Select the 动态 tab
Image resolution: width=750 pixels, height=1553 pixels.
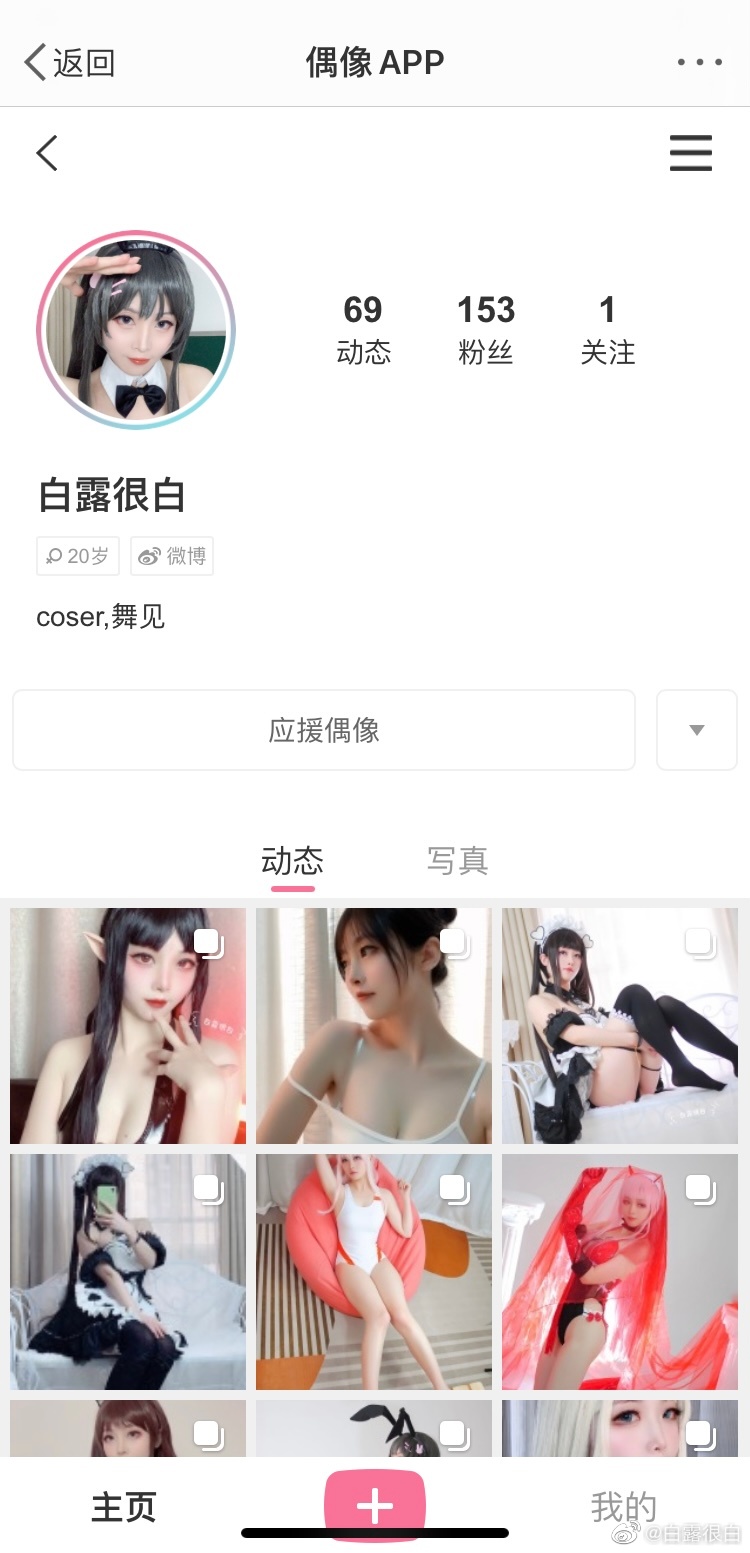(292, 860)
